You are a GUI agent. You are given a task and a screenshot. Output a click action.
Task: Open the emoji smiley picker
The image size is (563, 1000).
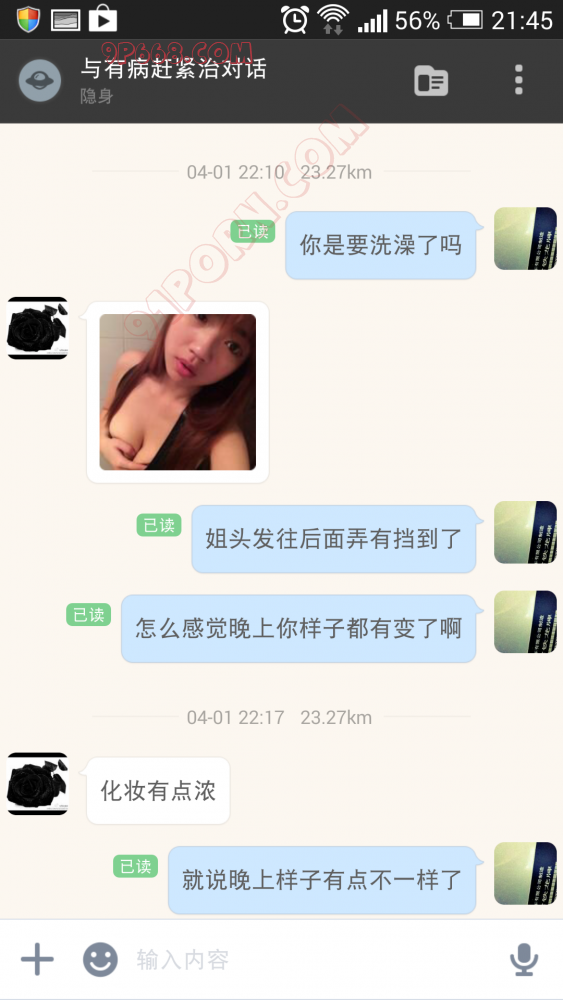[x=101, y=959]
